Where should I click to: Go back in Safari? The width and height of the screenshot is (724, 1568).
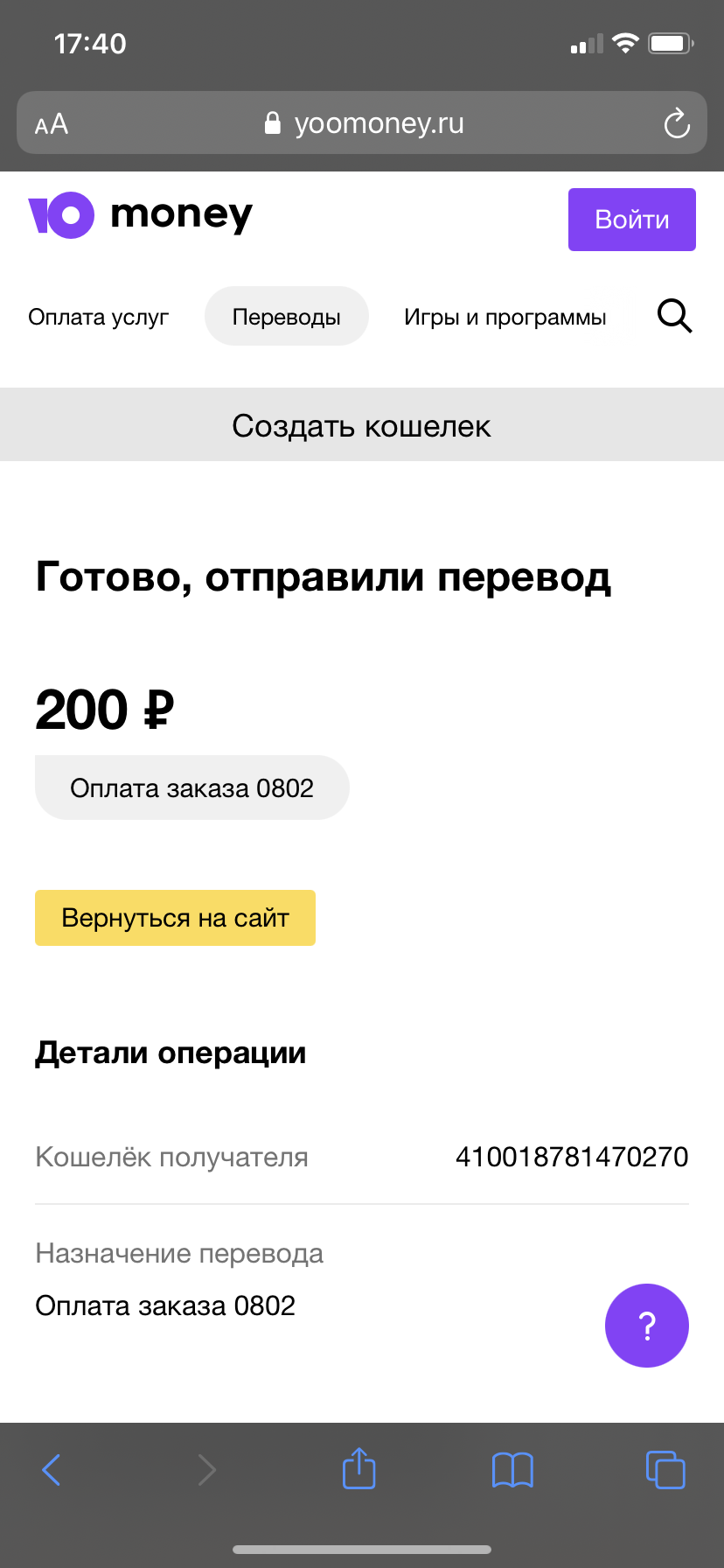click(52, 1470)
